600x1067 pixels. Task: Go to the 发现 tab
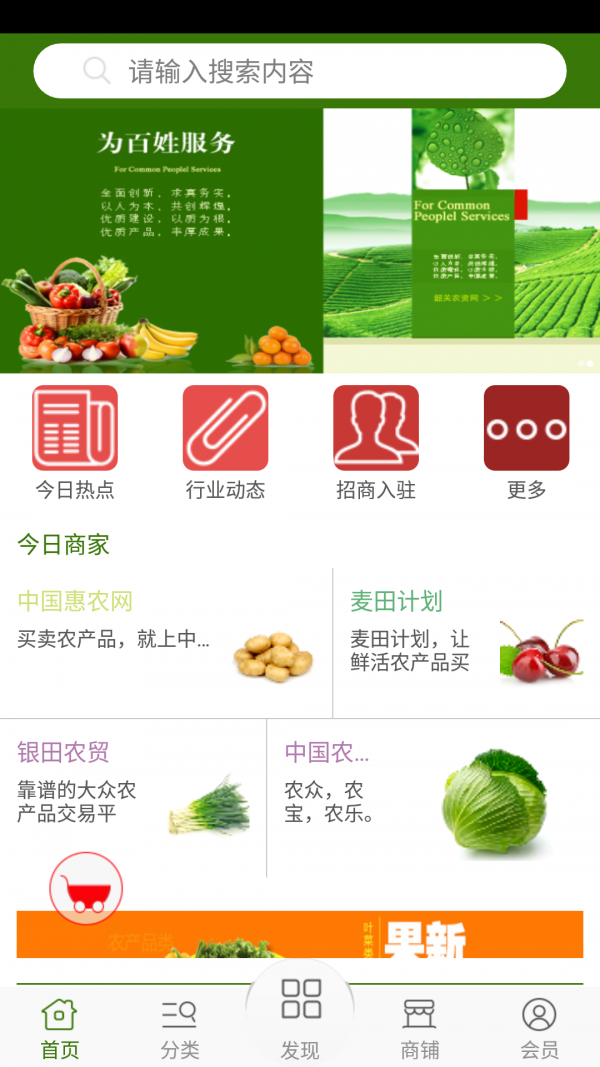pos(300,1015)
